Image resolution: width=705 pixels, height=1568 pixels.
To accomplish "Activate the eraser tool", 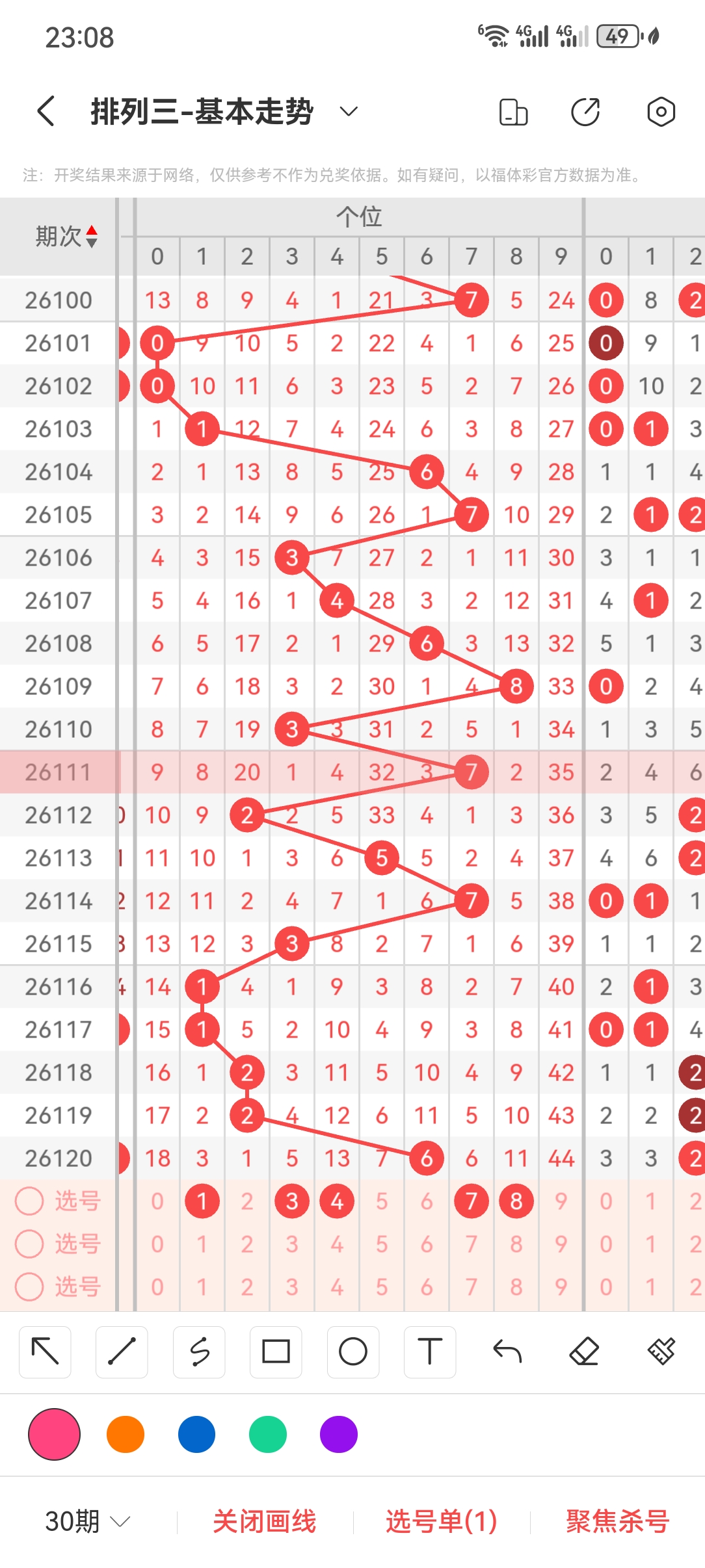I will pos(584,1352).
